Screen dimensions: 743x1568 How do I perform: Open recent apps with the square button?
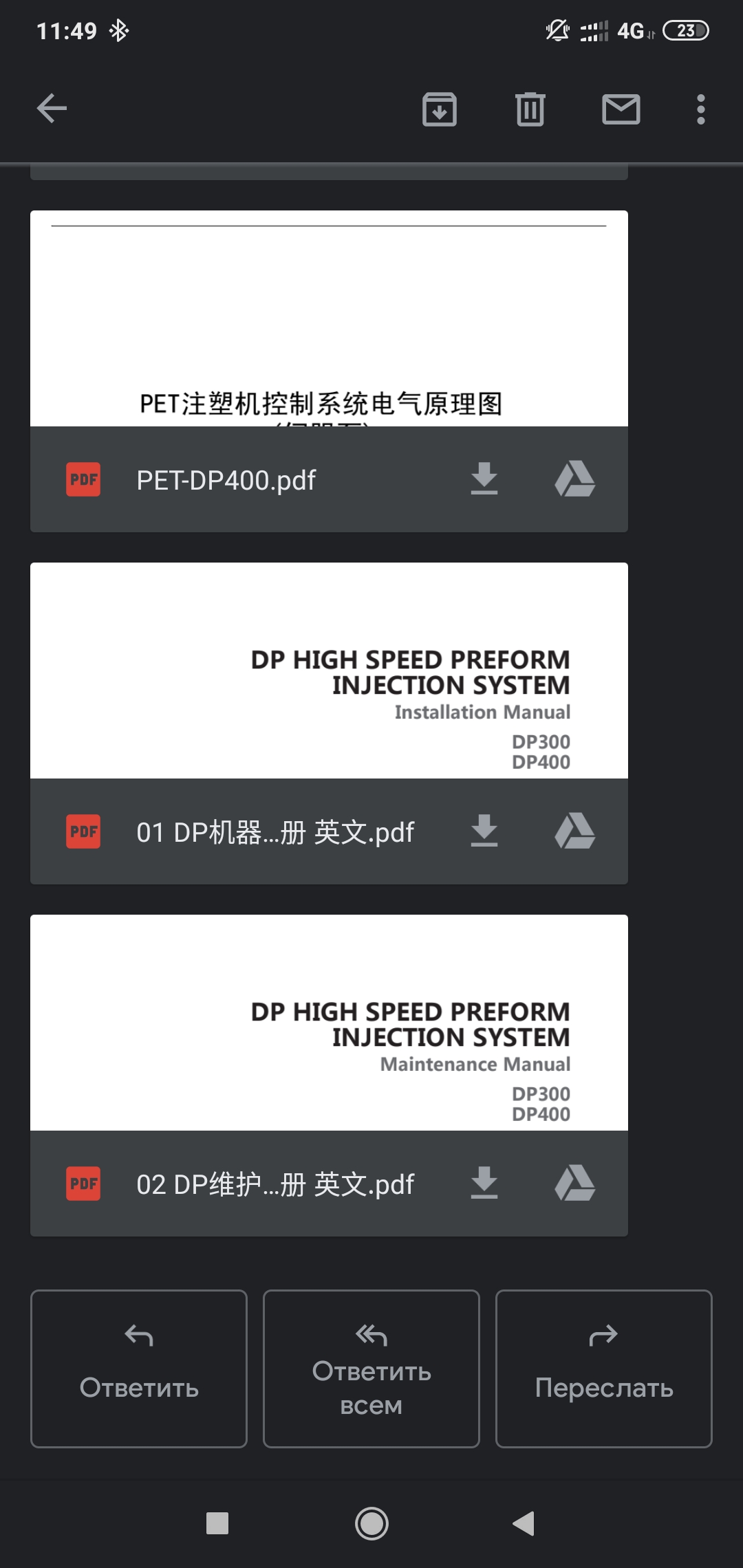[217, 1523]
